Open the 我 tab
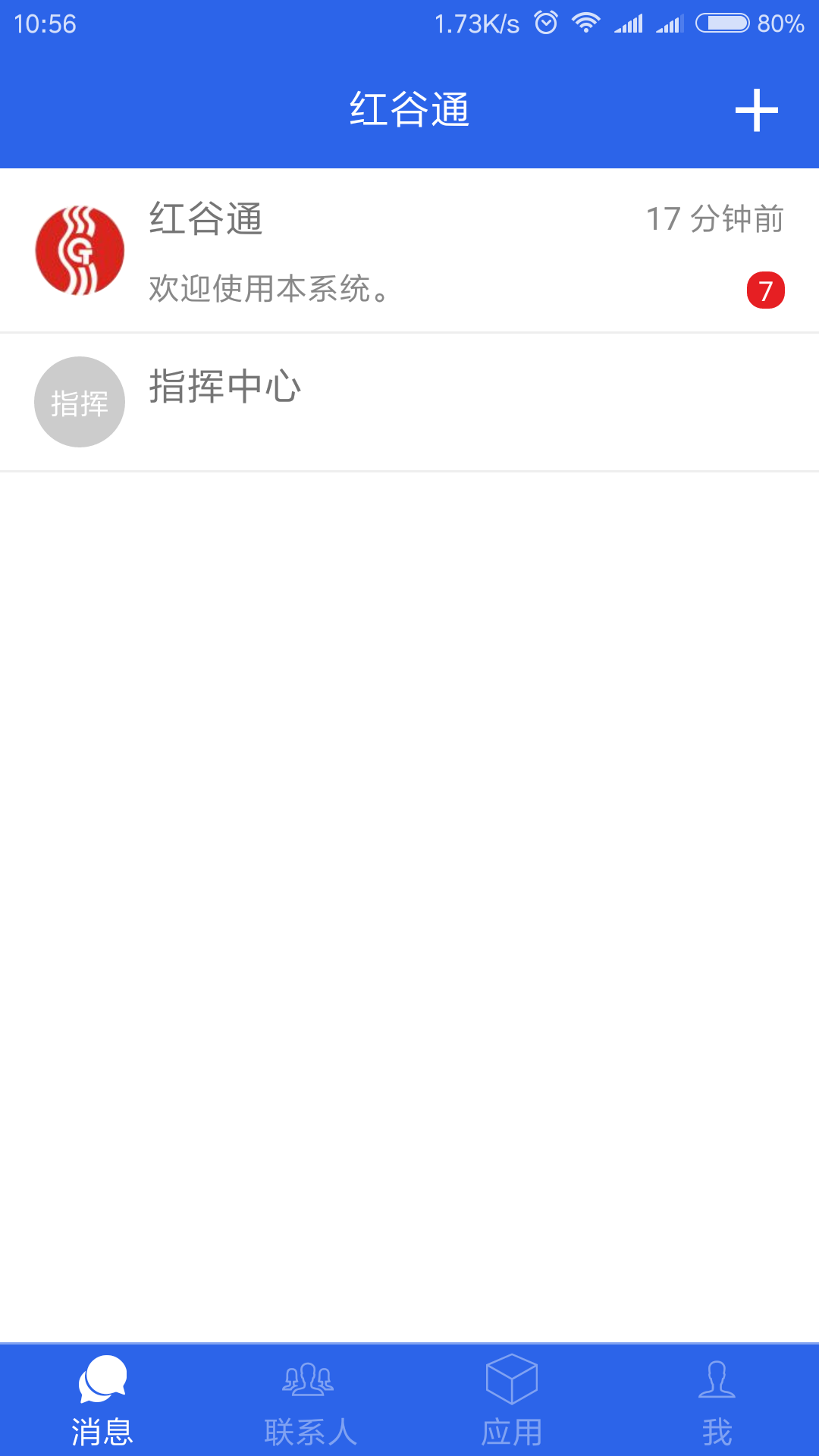 tap(716, 1410)
